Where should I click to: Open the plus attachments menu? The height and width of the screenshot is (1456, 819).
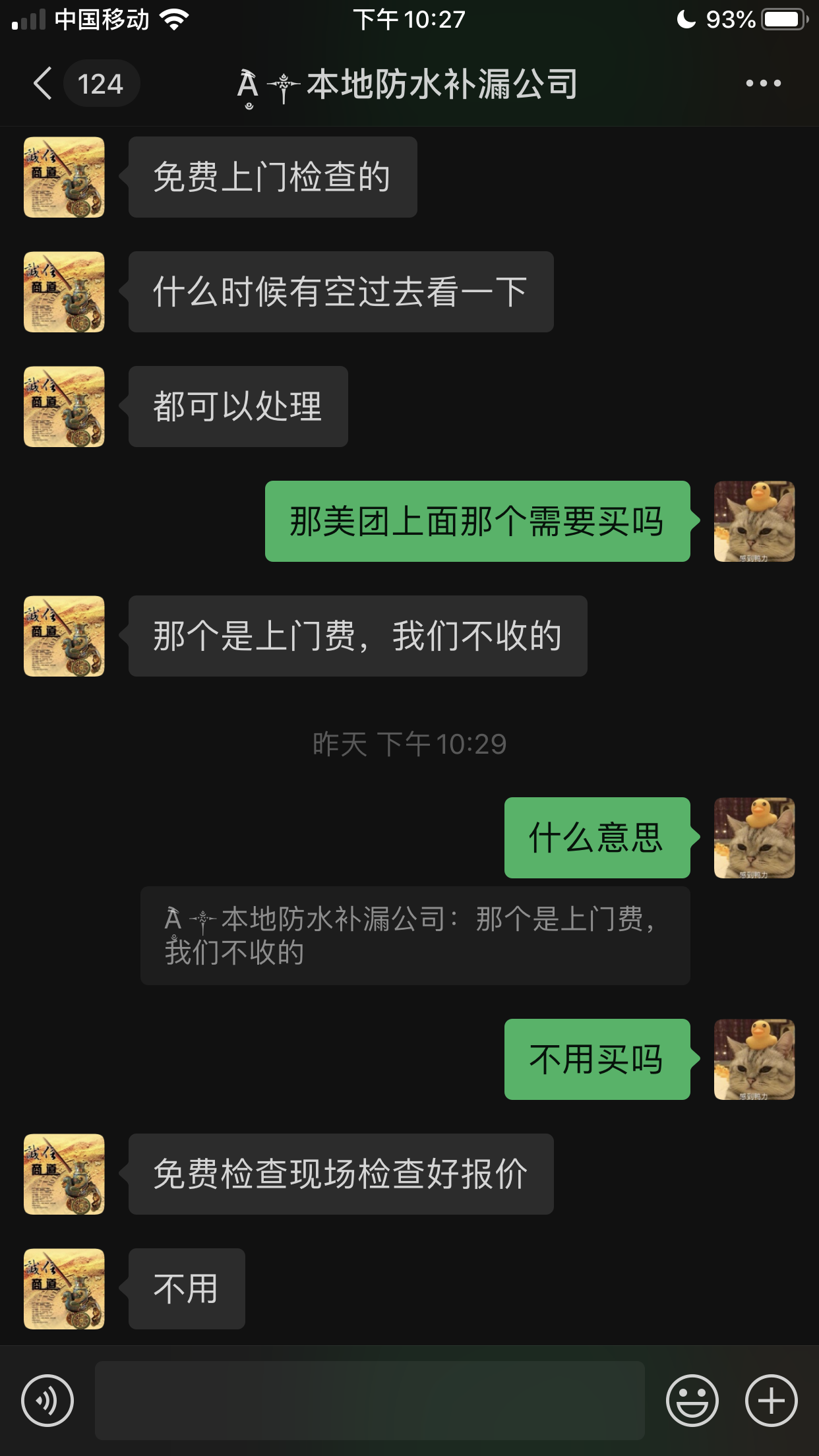point(771,1400)
